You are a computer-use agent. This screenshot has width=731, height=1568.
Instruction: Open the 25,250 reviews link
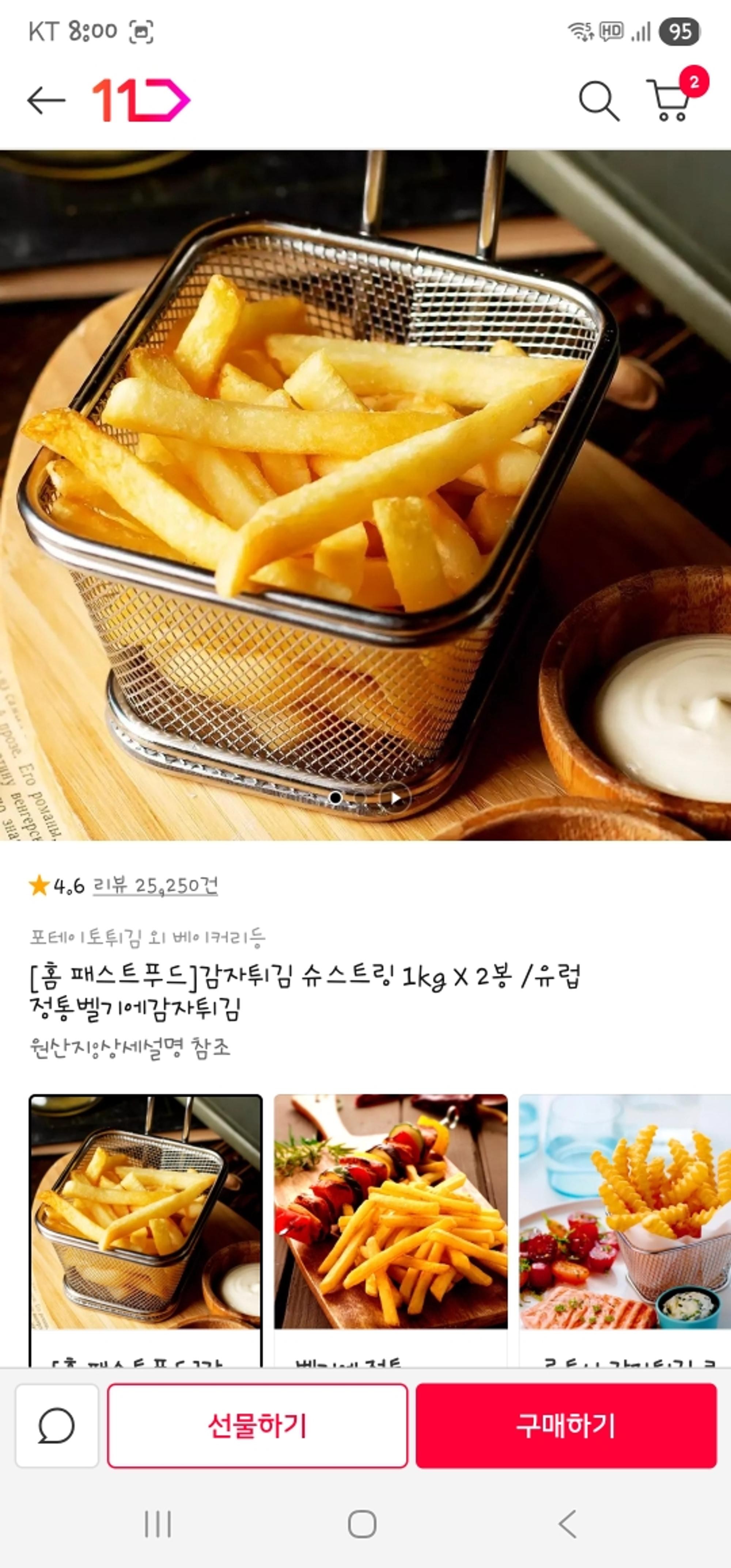pos(155,886)
